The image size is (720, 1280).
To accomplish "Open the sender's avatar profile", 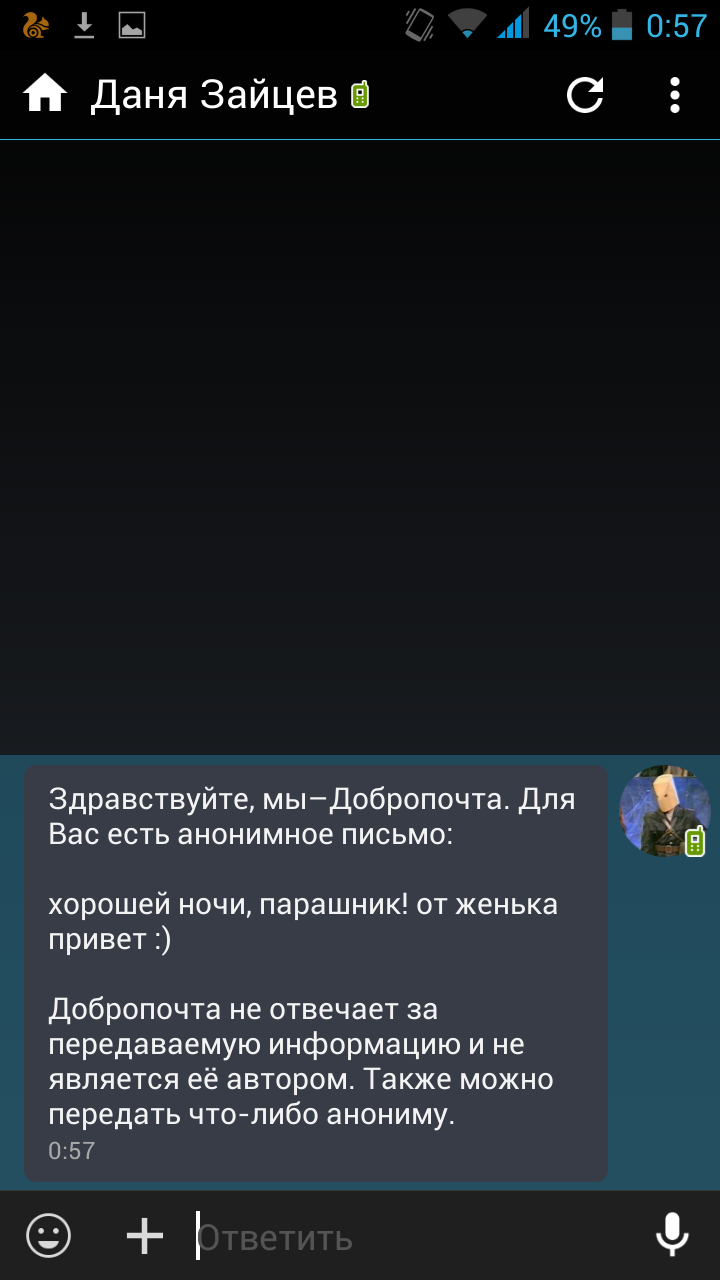I will click(x=665, y=811).
